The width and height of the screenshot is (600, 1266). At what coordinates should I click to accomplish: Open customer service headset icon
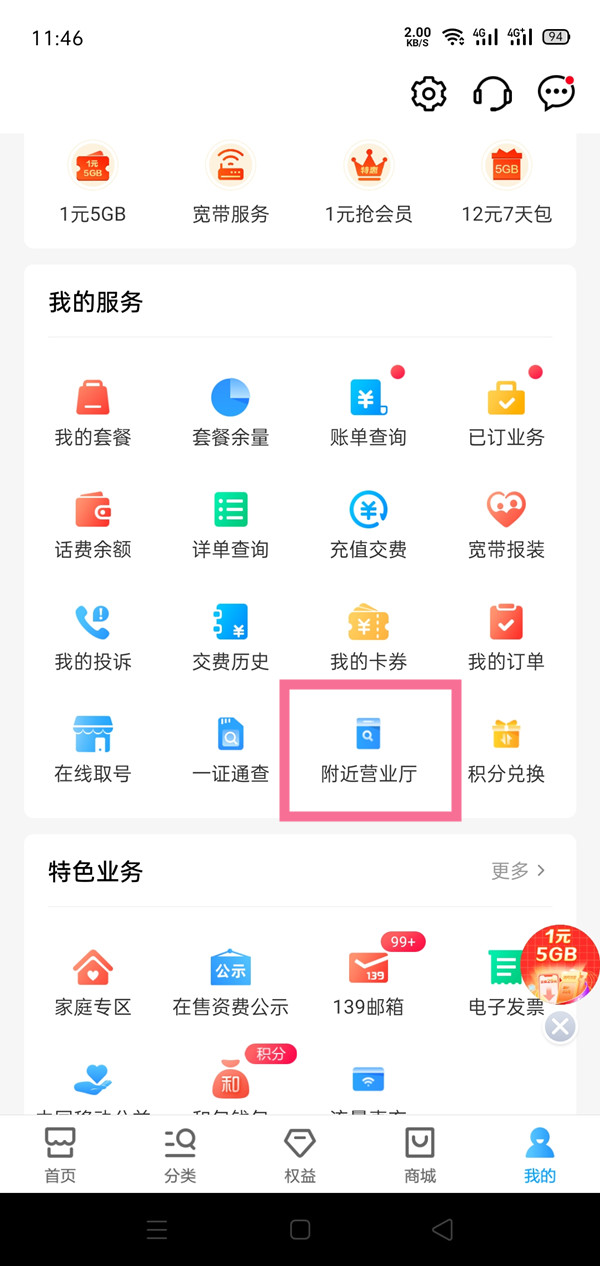pyautogui.click(x=492, y=94)
